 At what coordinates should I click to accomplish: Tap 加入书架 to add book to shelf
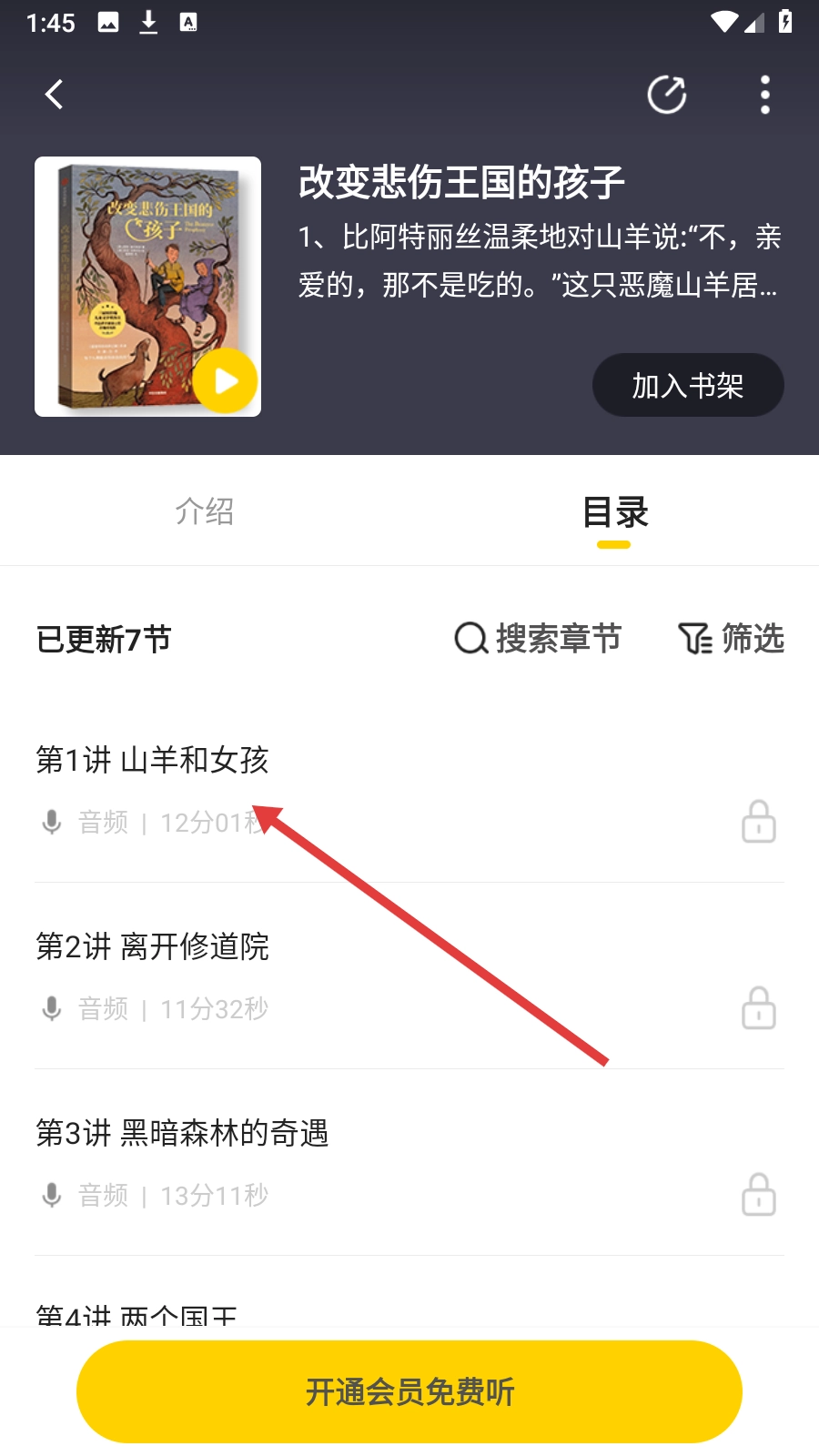pyautogui.click(x=688, y=386)
